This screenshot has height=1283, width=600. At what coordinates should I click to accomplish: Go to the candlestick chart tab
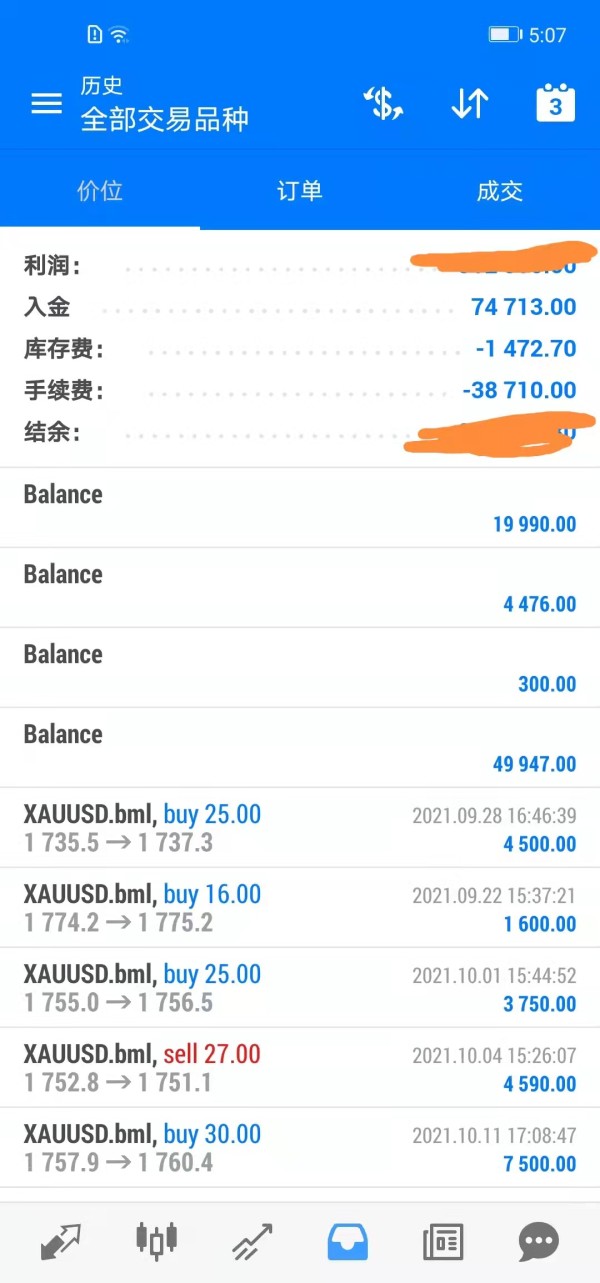point(156,1240)
